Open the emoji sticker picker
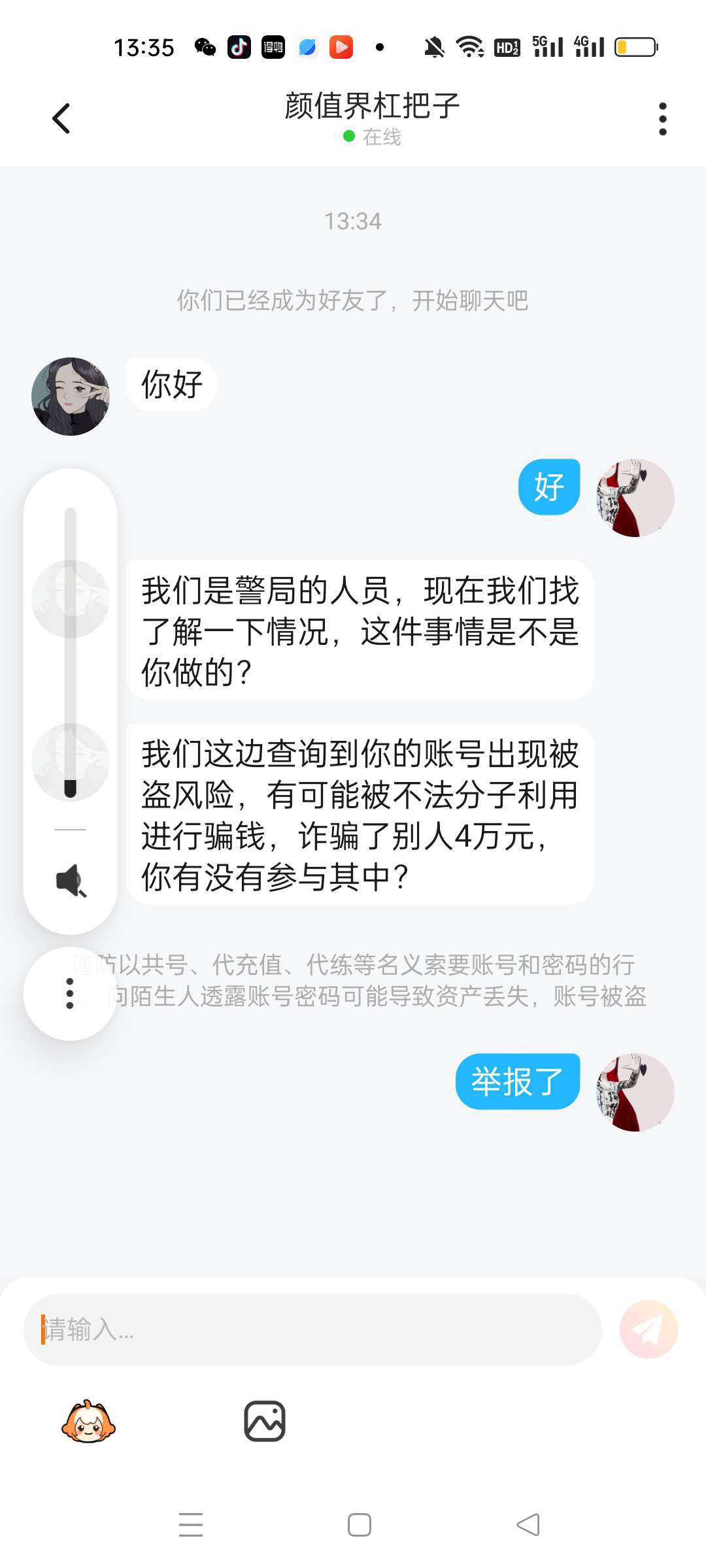Viewport: 706px width, 1568px height. pos(88,1422)
